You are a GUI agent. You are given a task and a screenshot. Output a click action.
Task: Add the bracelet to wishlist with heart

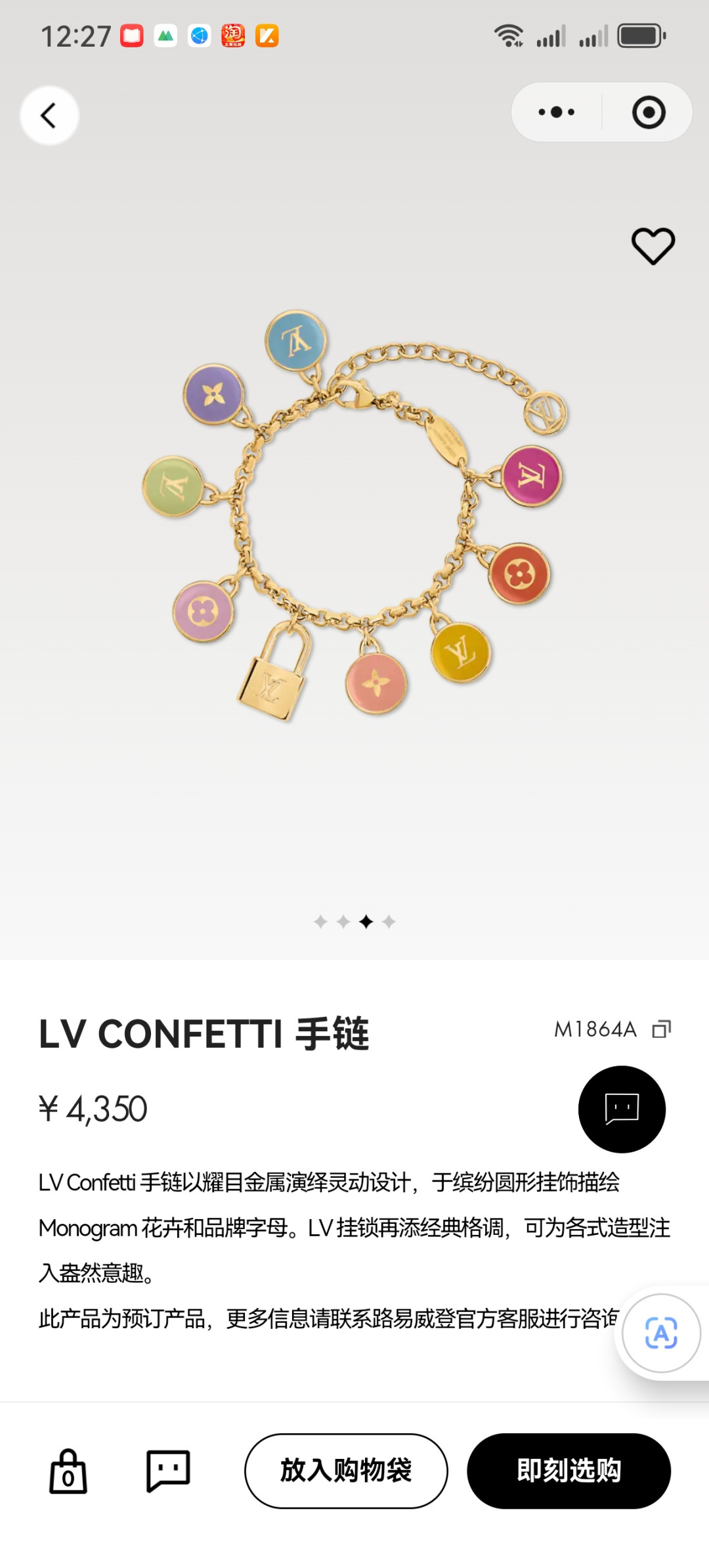(x=653, y=246)
